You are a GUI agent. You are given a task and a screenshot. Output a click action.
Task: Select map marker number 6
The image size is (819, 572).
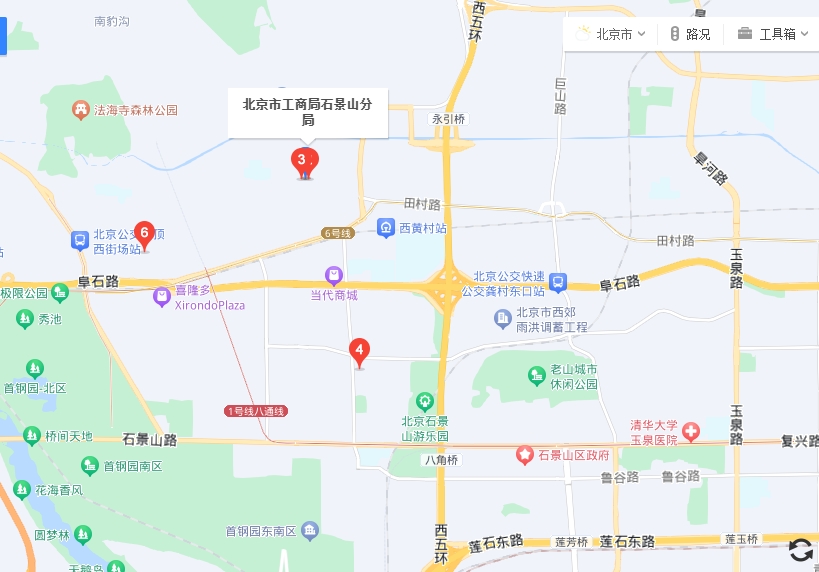[144, 234]
